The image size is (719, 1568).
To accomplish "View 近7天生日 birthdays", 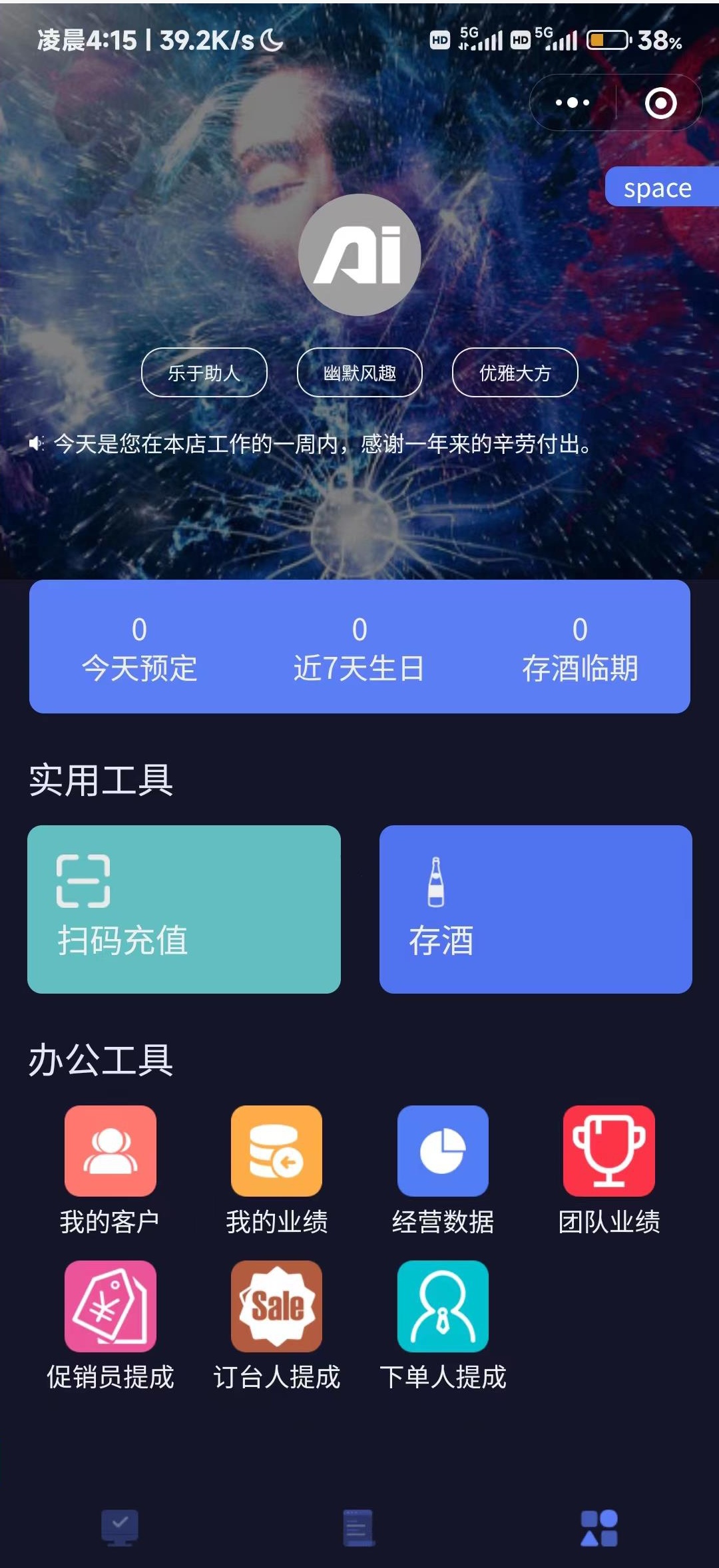I will point(359,649).
